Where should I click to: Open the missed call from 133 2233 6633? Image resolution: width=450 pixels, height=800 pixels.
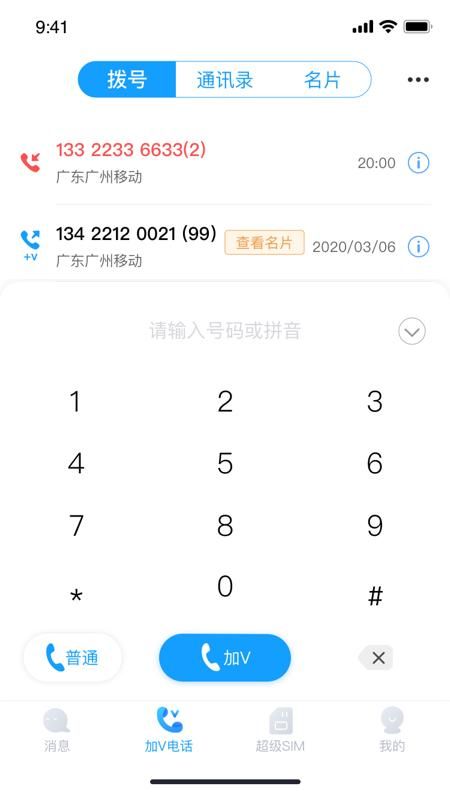point(224,162)
